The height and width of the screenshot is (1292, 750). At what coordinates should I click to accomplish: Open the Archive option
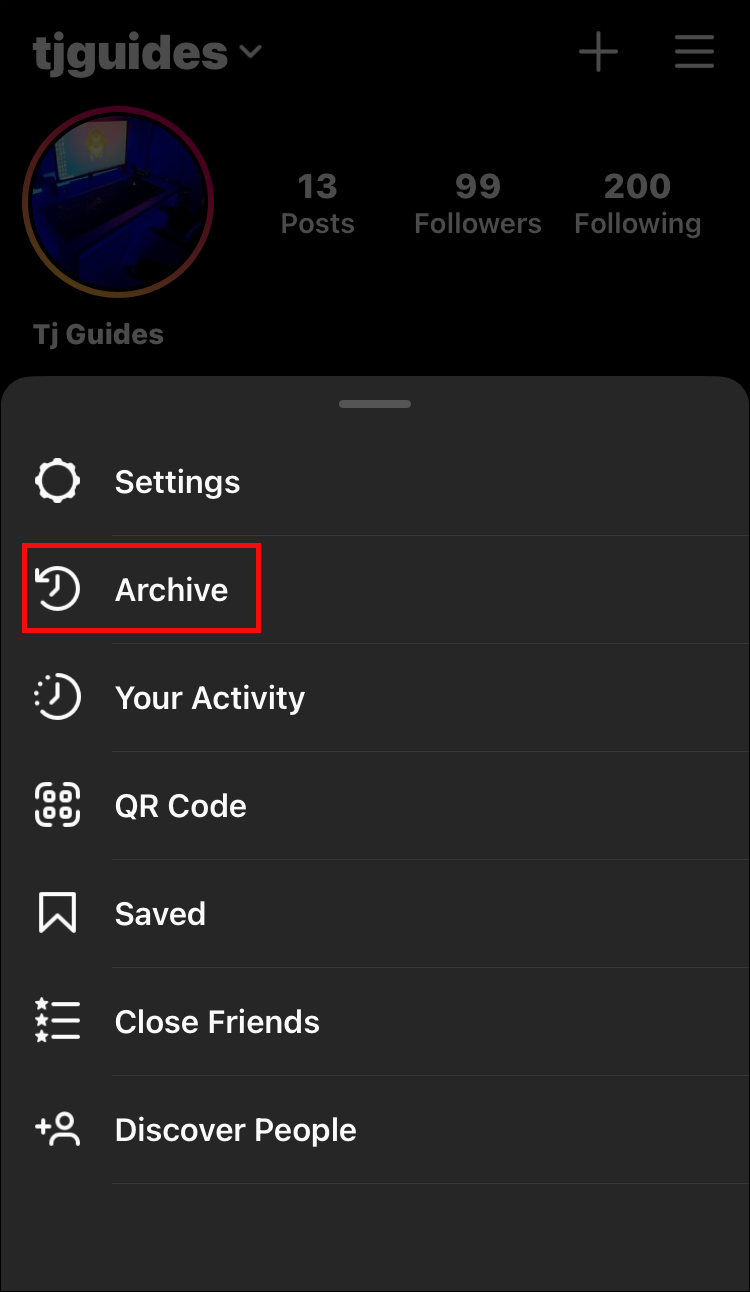(x=171, y=590)
